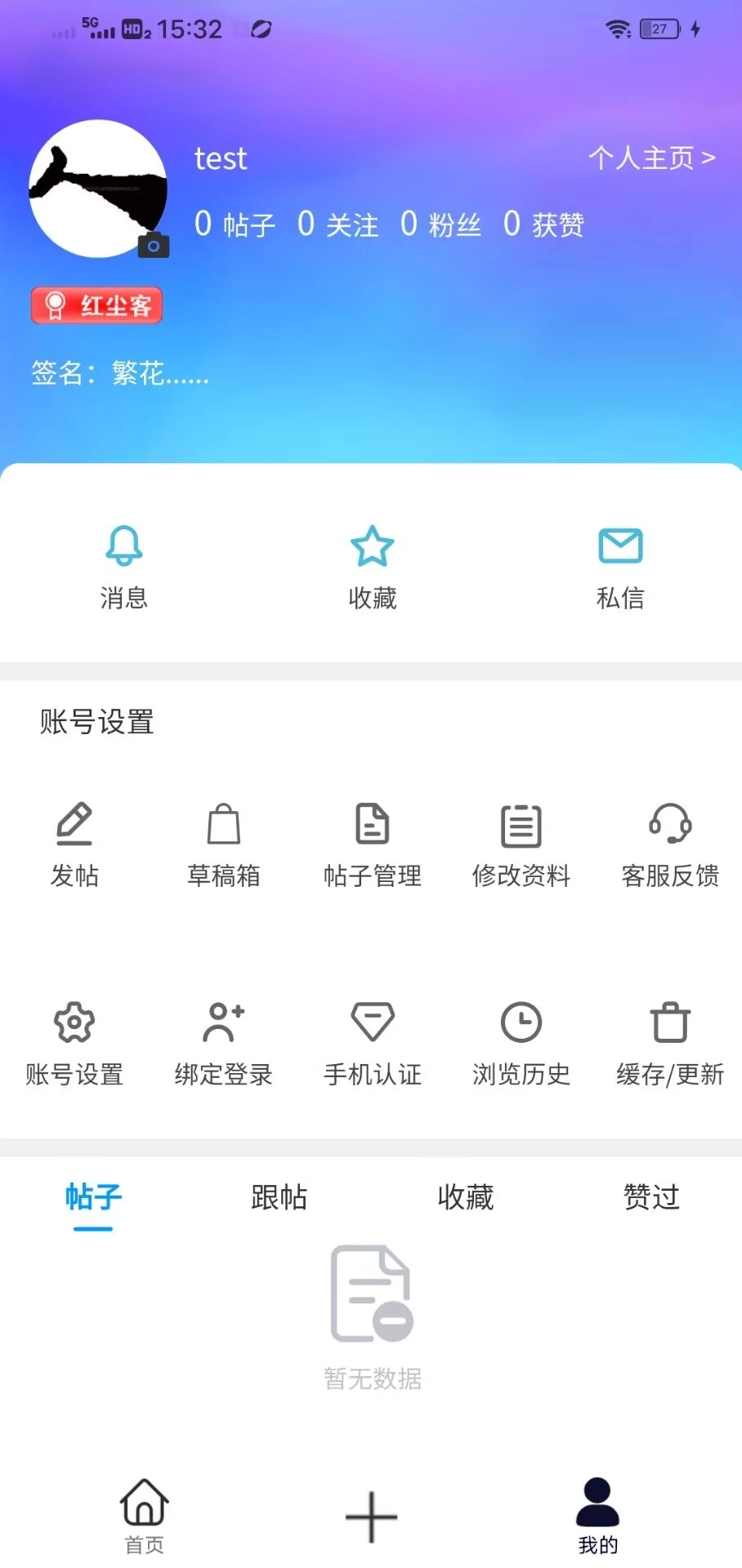Screen dimensions: 742x1568
Task: Switch to the 赞过 tab
Action: click(650, 1197)
